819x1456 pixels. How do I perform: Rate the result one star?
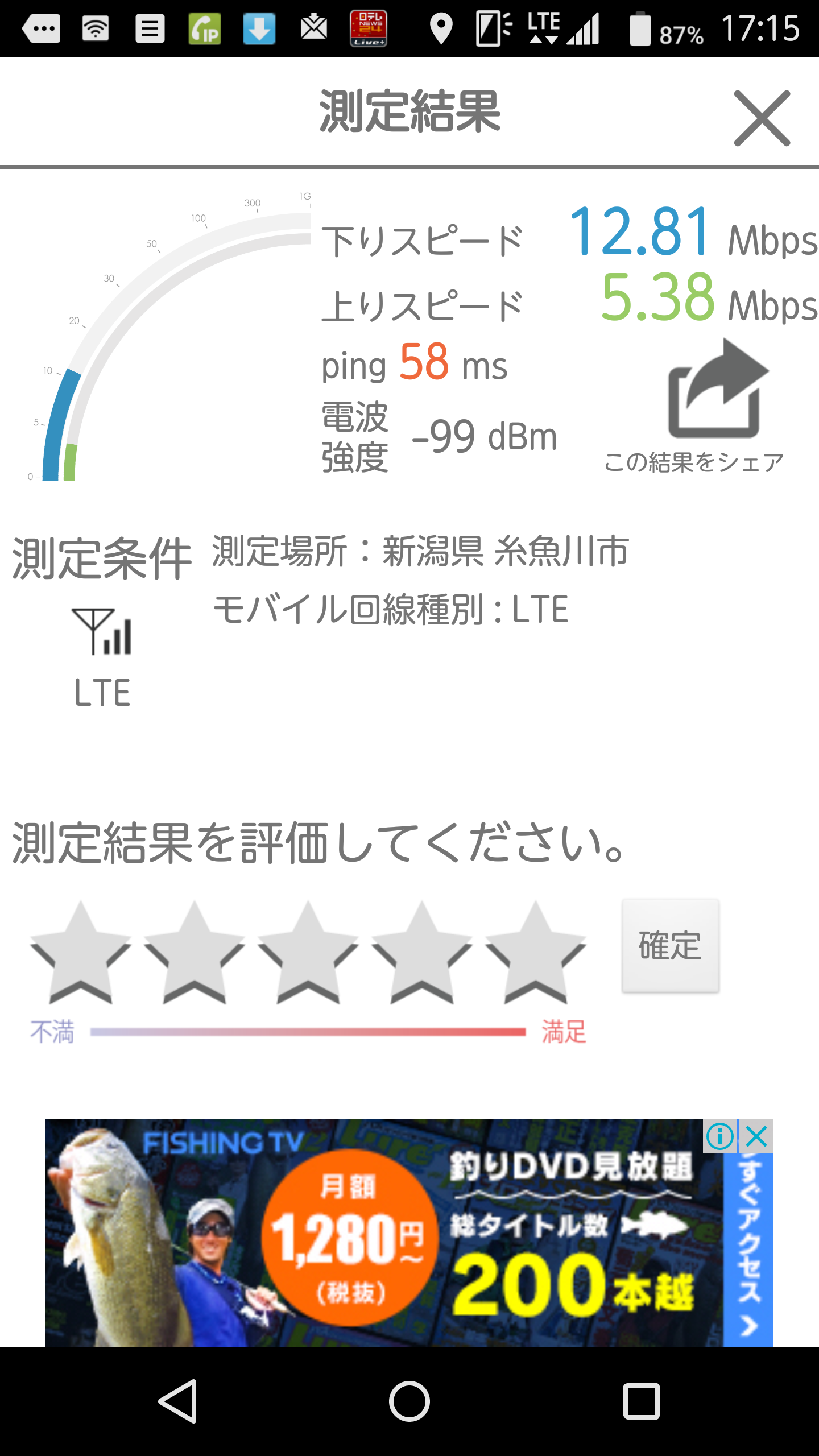80,953
